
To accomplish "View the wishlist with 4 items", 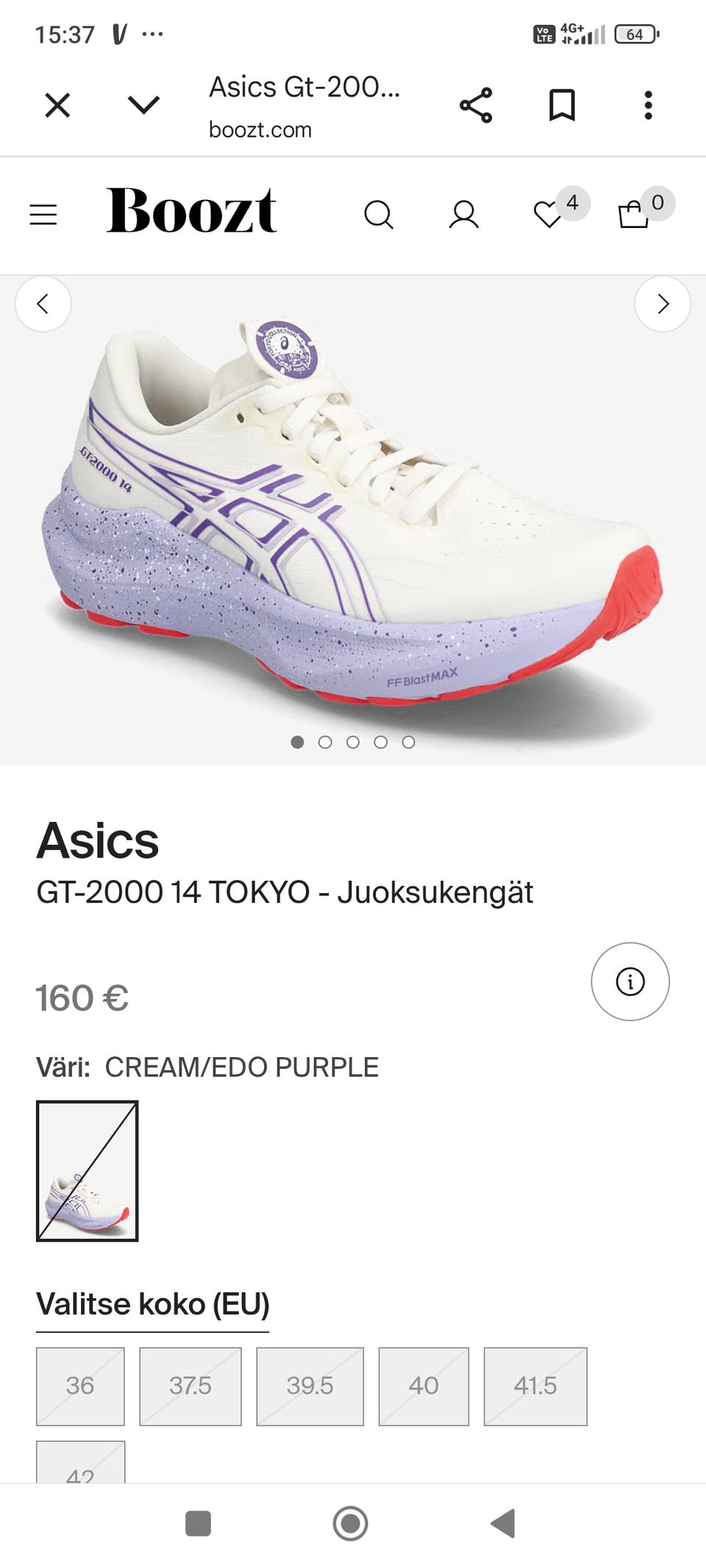I will 549,215.
